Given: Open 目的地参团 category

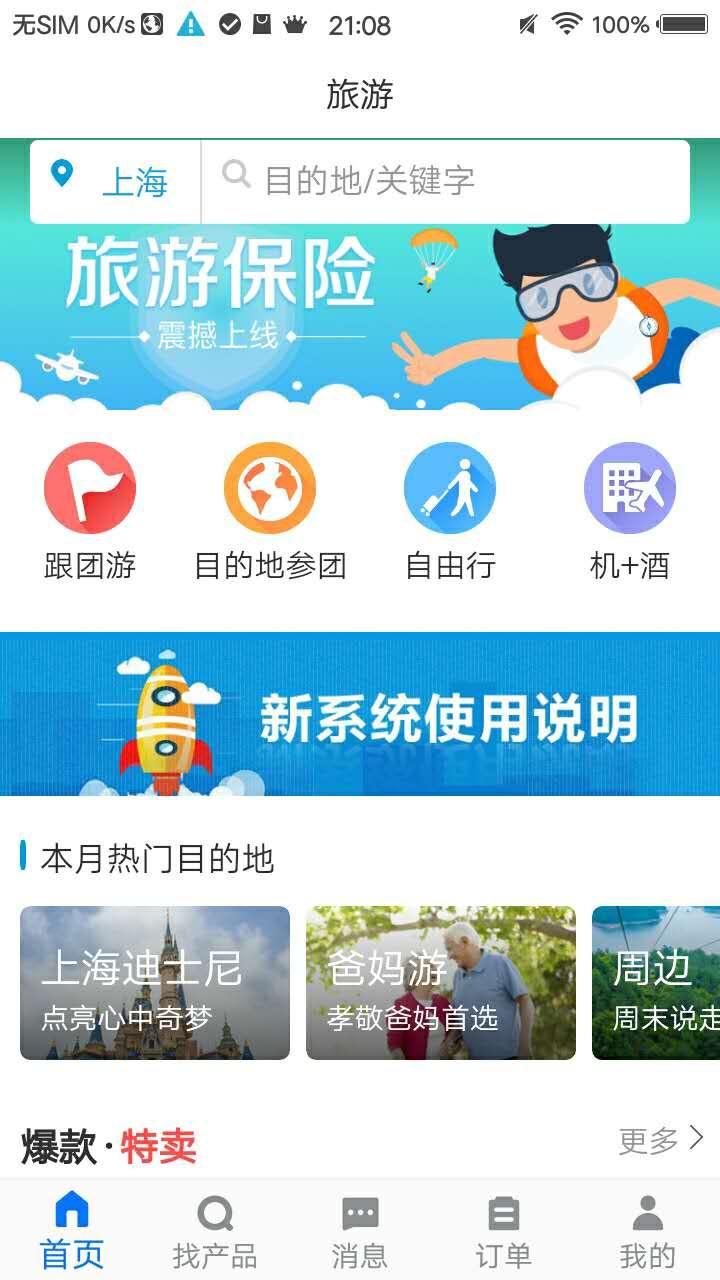Looking at the screenshot, I should click(x=270, y=510).
